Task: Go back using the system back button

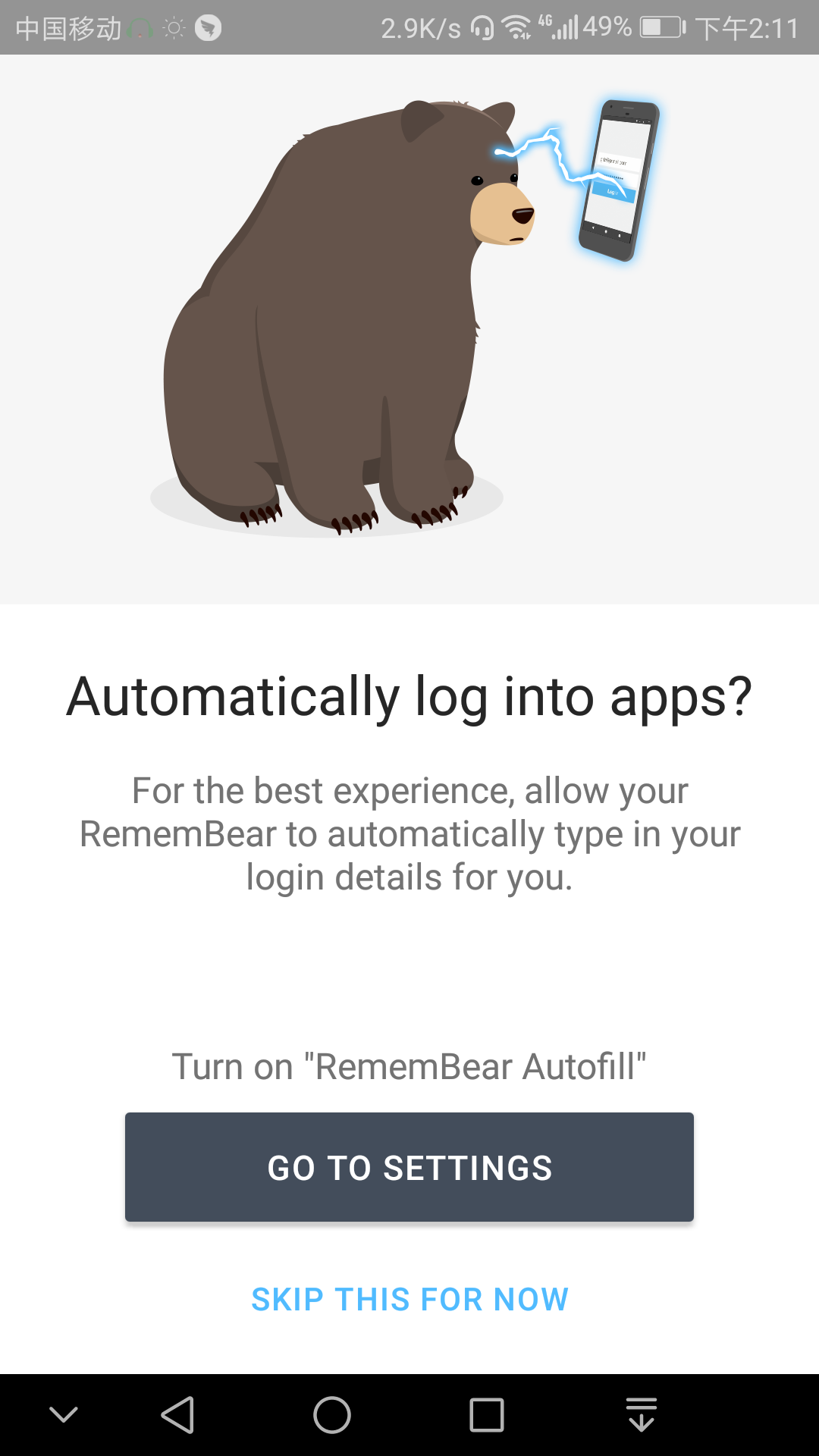Action: (178, 1415)
